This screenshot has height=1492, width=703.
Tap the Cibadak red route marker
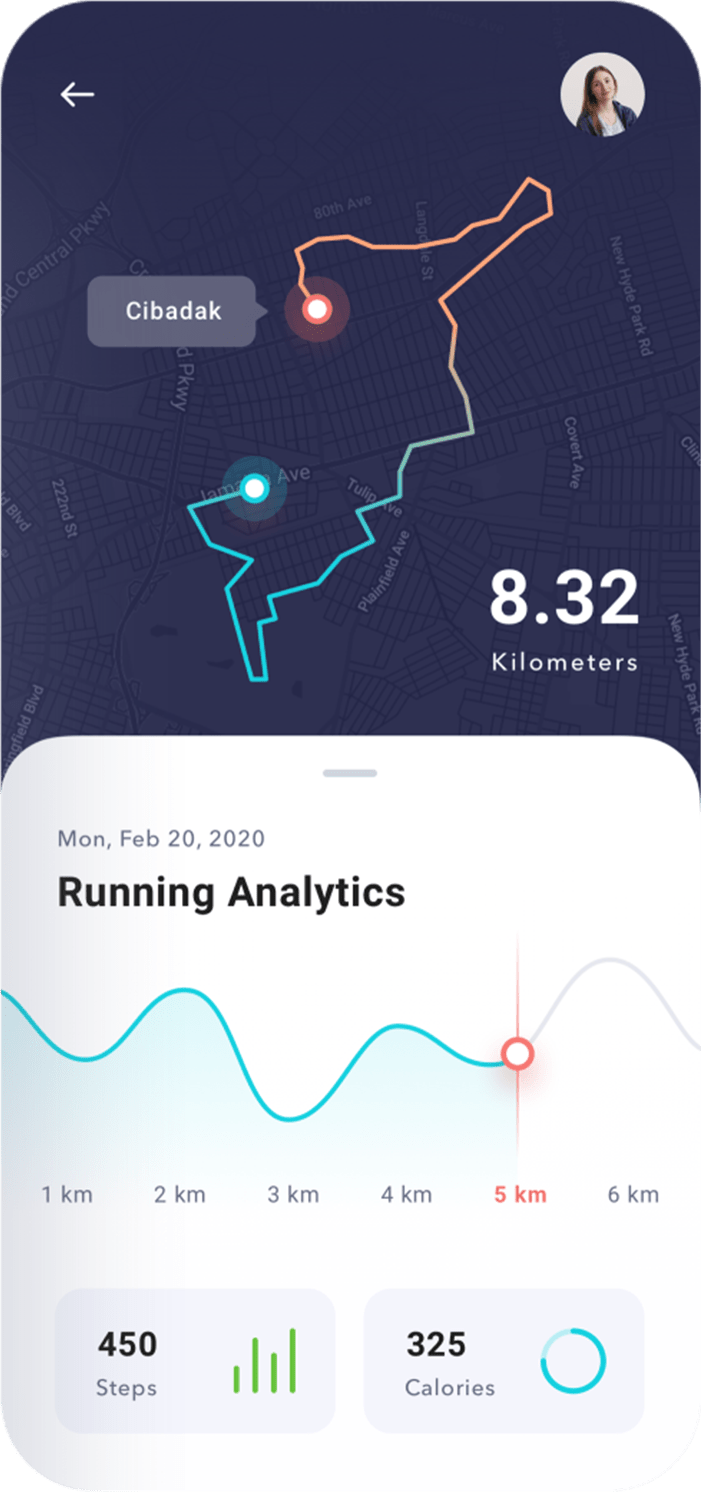(317, 309)
